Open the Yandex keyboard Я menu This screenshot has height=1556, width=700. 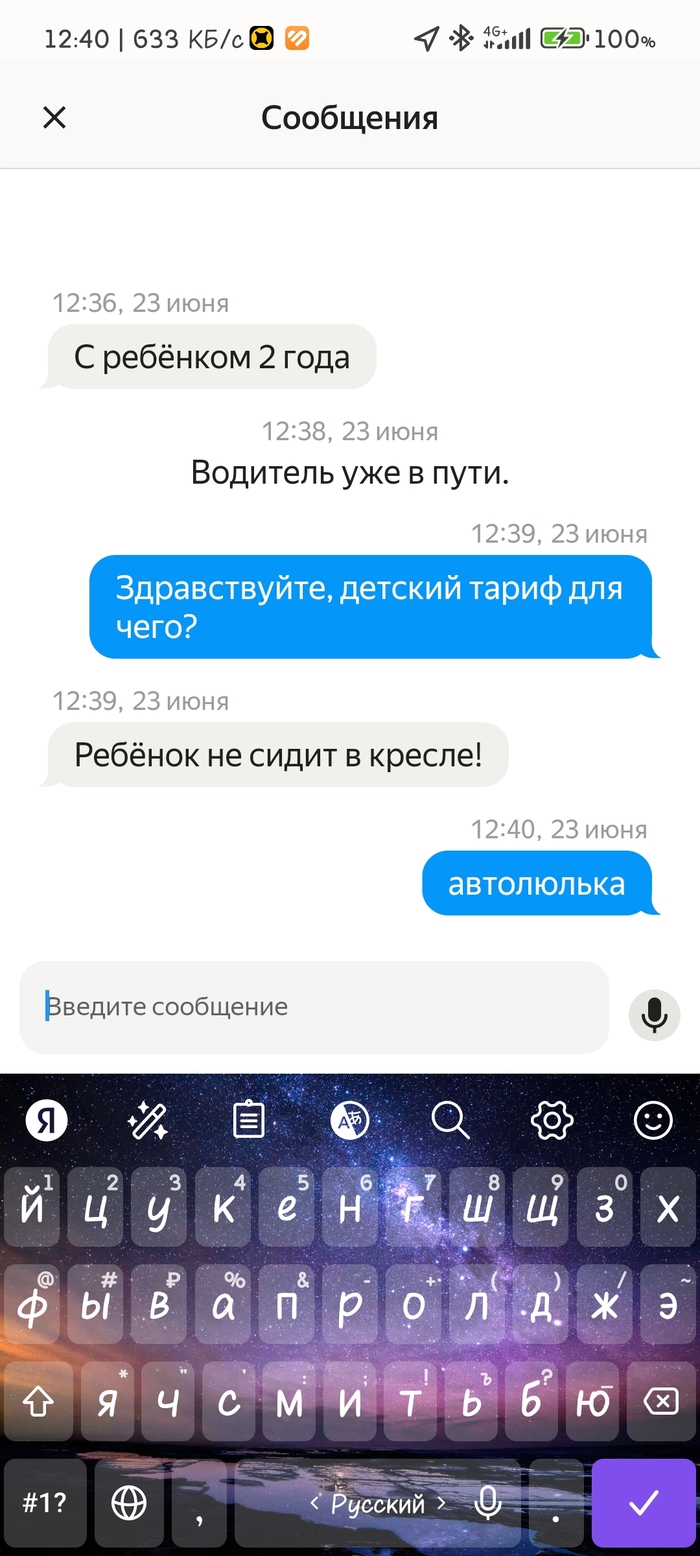46,1121
